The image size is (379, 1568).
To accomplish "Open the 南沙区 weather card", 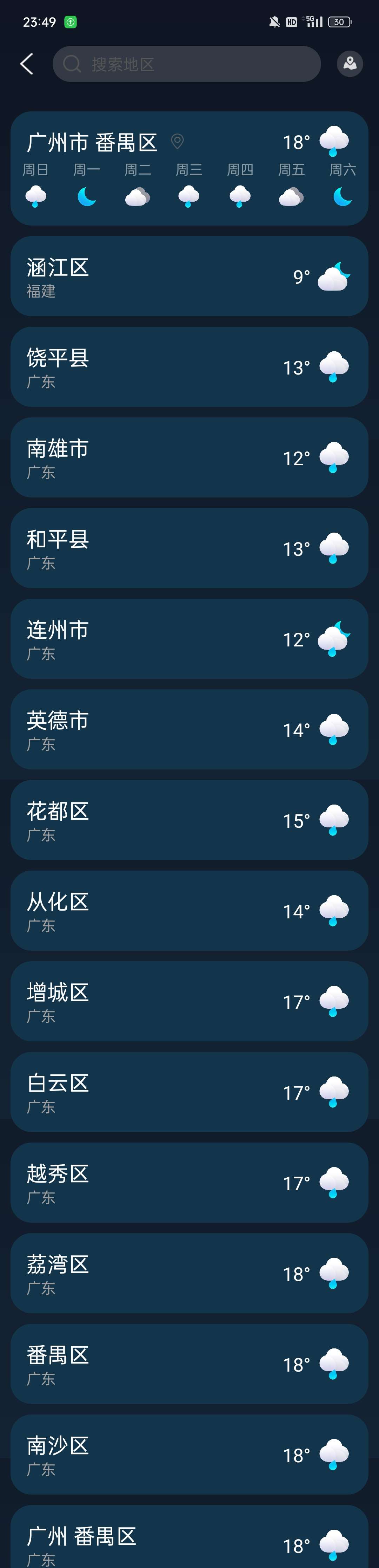I will [189, 1455].
